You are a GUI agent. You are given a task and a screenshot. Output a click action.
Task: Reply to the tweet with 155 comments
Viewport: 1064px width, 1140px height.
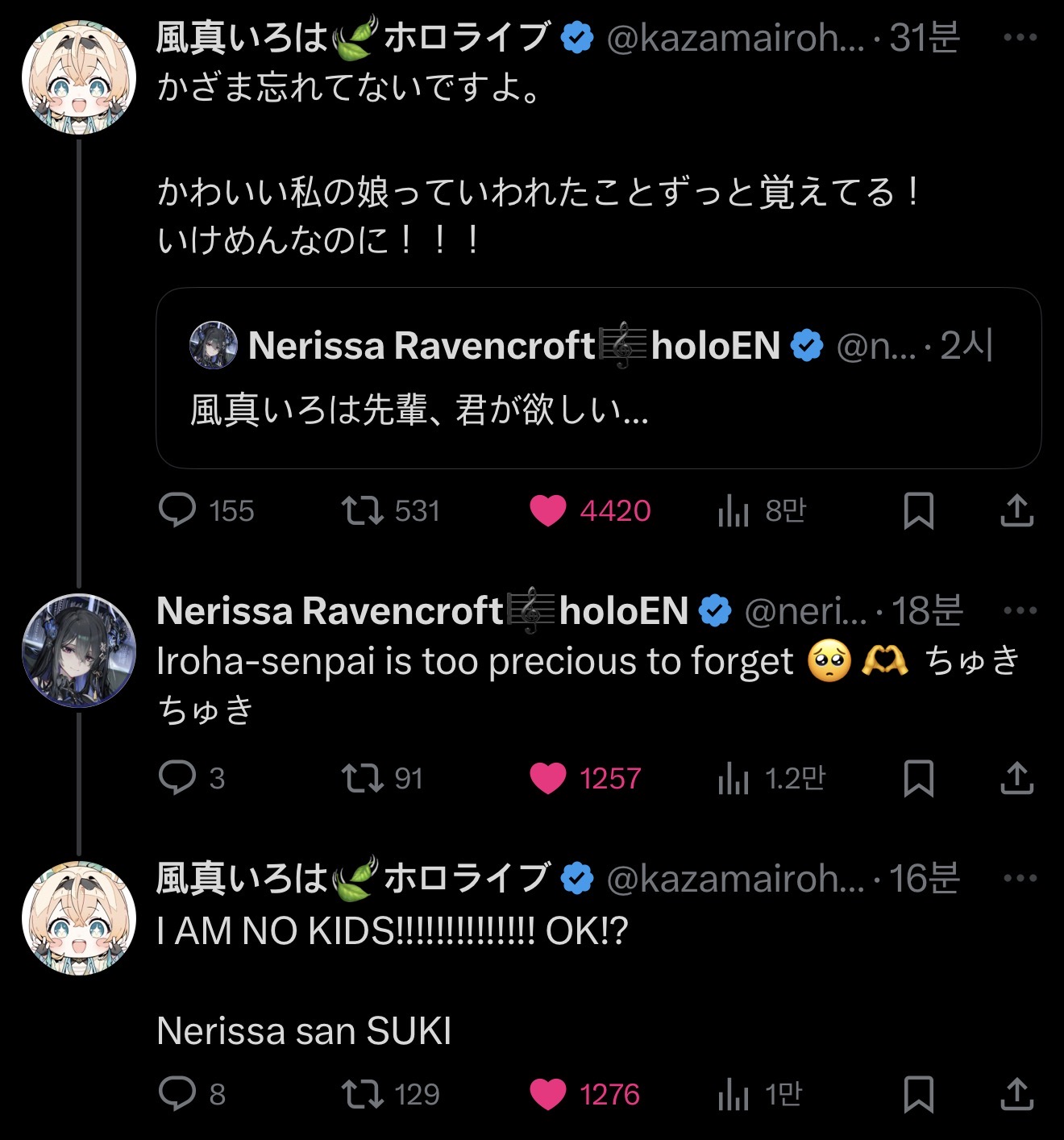coord(177,510)
